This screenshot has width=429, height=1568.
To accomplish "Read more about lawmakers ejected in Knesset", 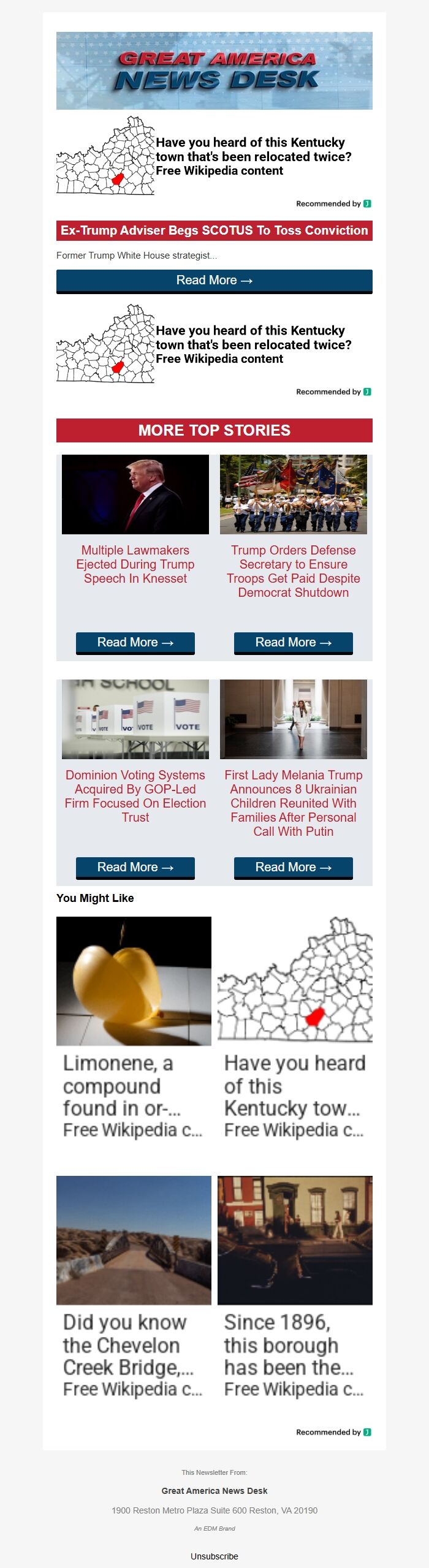I will point(135,642).
